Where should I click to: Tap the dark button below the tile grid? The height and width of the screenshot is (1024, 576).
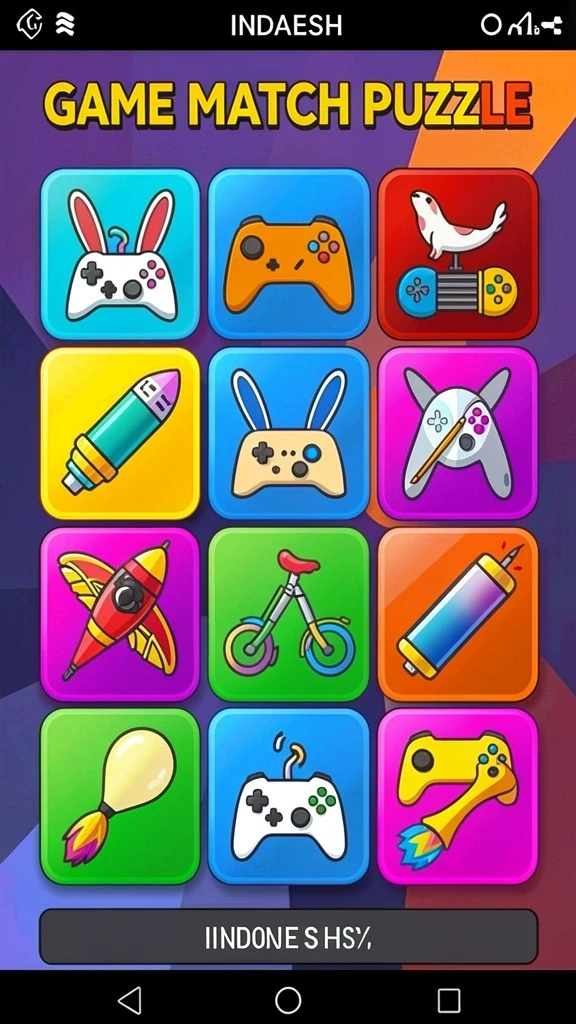pyautogui.click(x=289, y=936)
